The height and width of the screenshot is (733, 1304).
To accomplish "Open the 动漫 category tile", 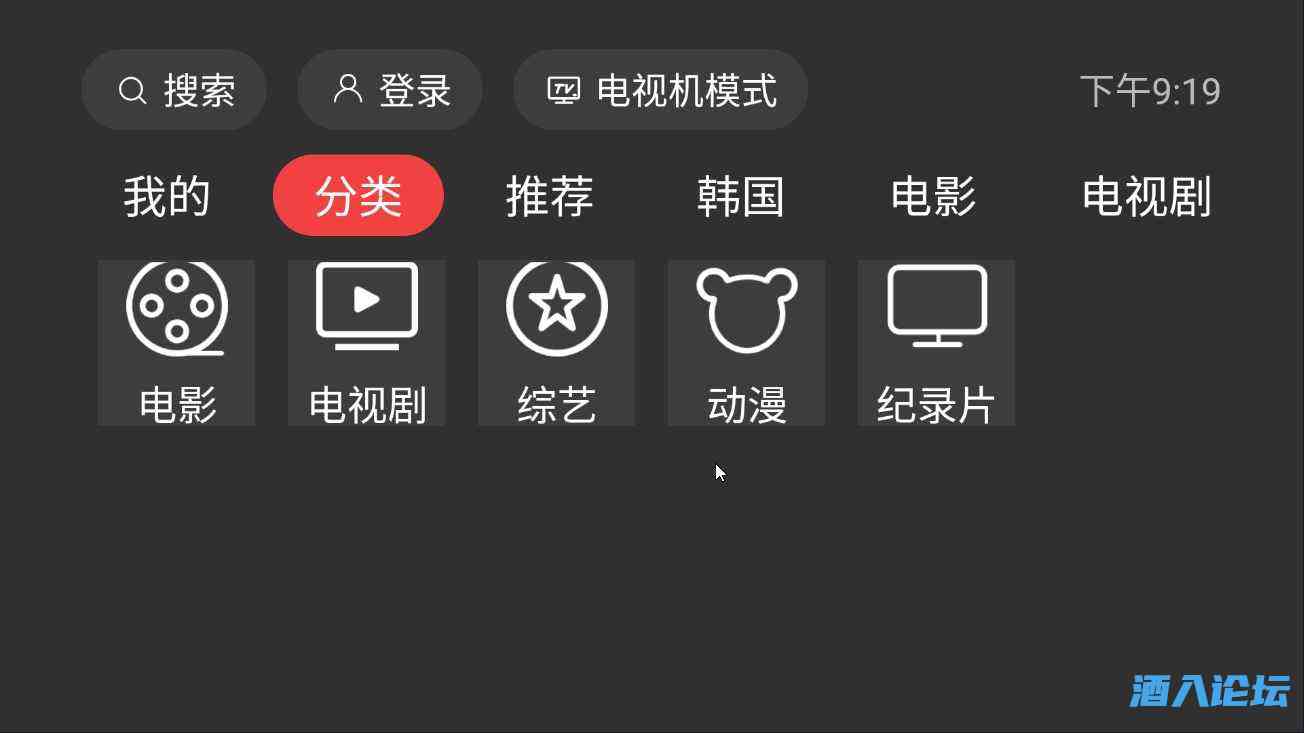I will click(x=747, y=343).
